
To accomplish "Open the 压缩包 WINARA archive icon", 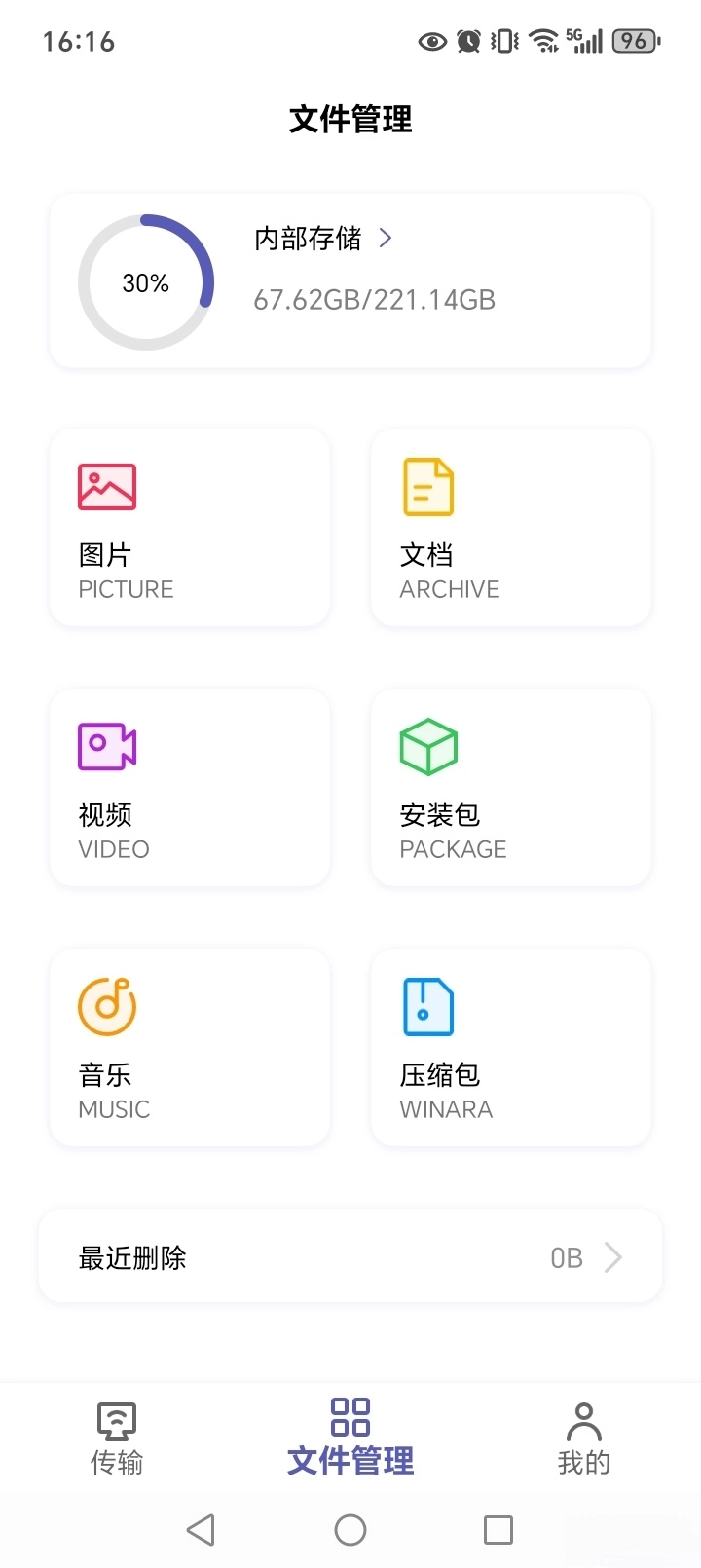I will pyautogui.click(x=427, y=1006).
